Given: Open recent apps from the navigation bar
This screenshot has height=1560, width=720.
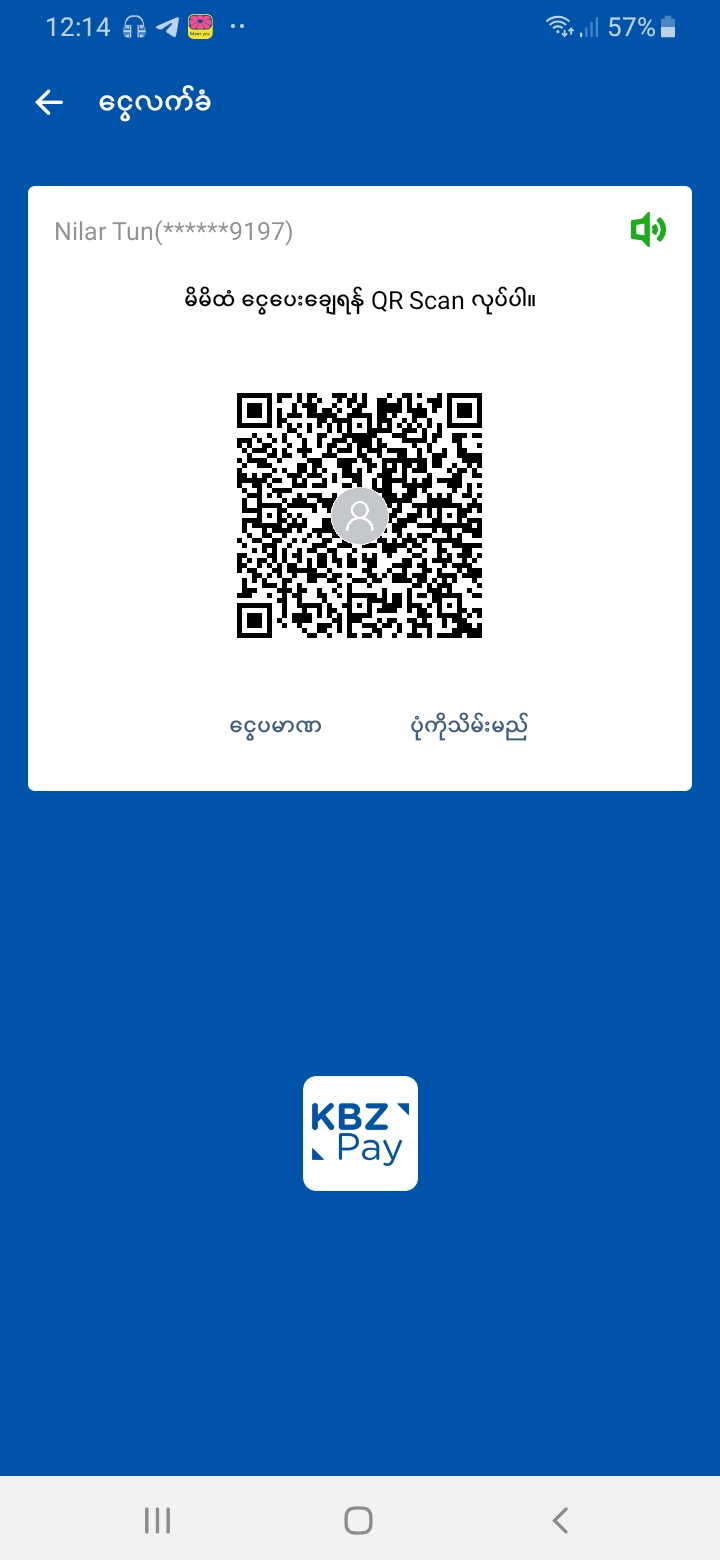Looking at the screenshot, I should [157, 1520].
